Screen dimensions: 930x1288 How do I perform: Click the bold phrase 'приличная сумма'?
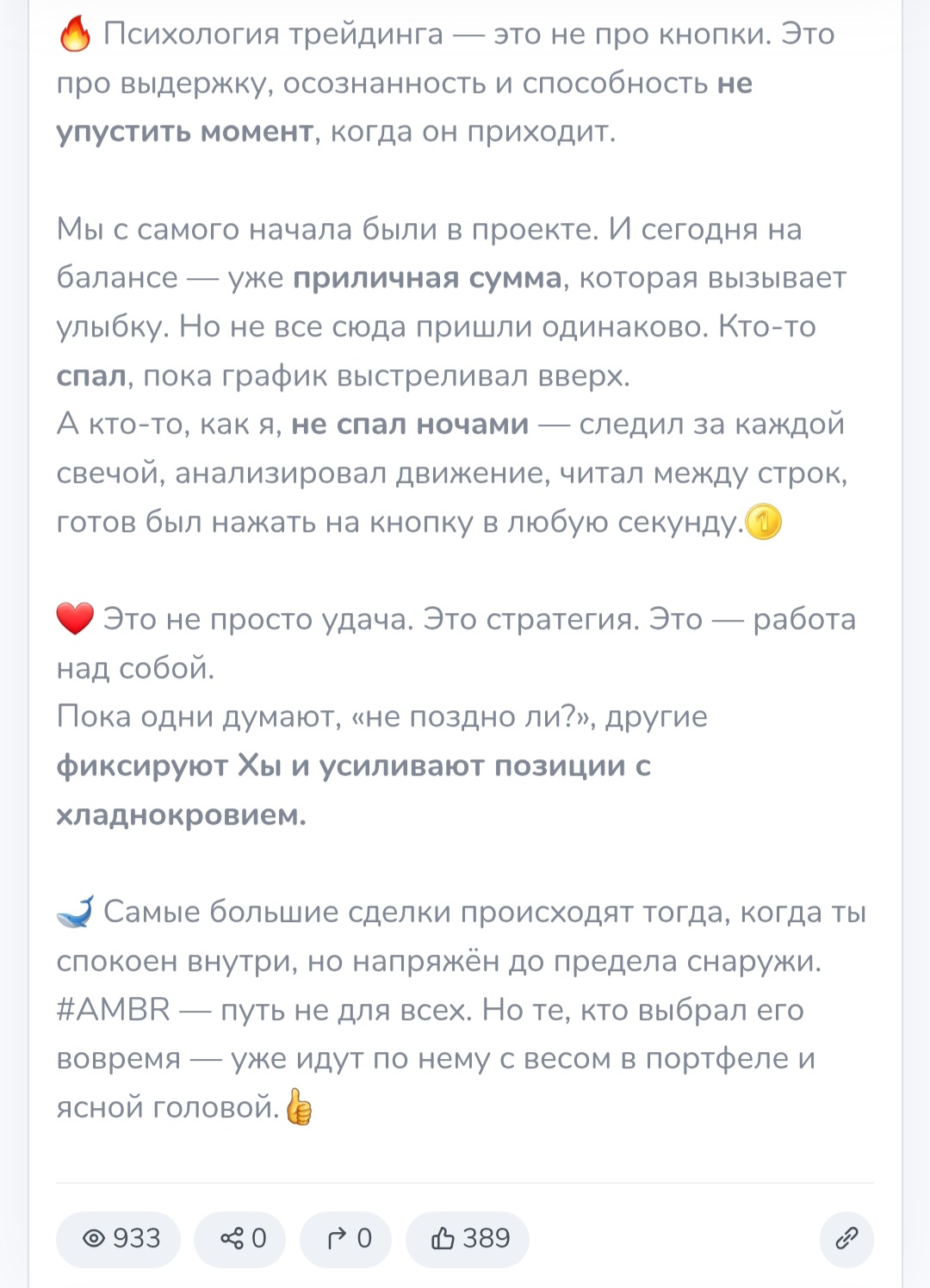click(x=426, y=277)
